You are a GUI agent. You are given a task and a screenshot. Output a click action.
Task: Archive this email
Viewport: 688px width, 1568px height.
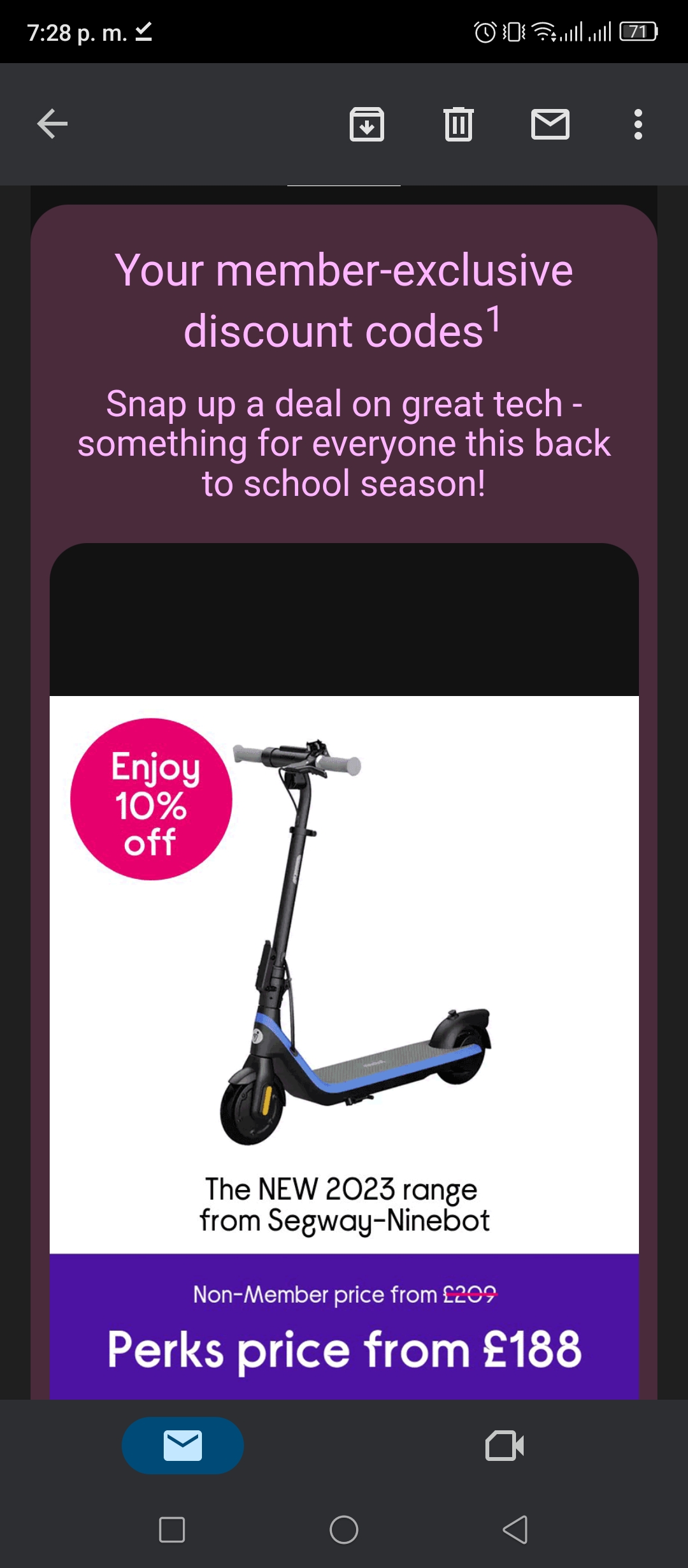367,124
